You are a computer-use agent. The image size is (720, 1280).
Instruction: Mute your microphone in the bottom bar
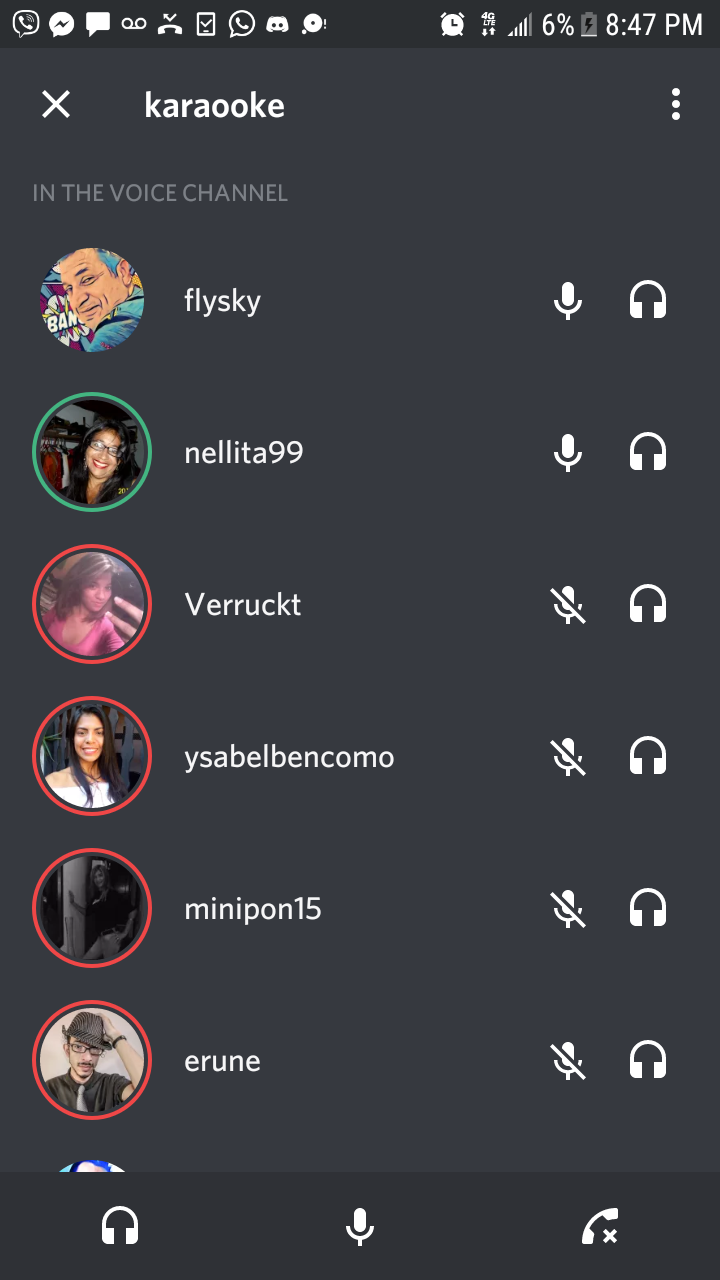(360, 1226)
